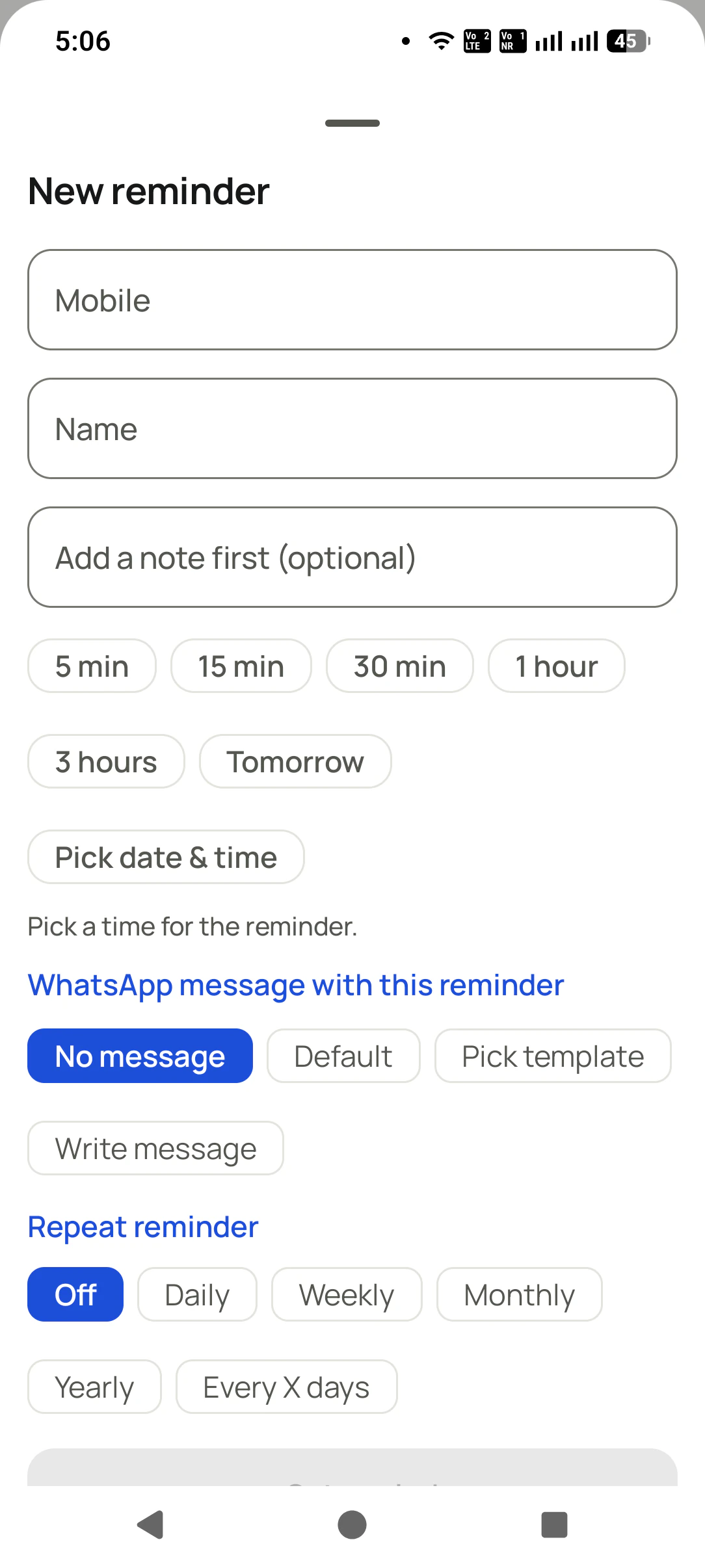
Task: Repeat the reminder Weekly
Action: pos(347,1294)
